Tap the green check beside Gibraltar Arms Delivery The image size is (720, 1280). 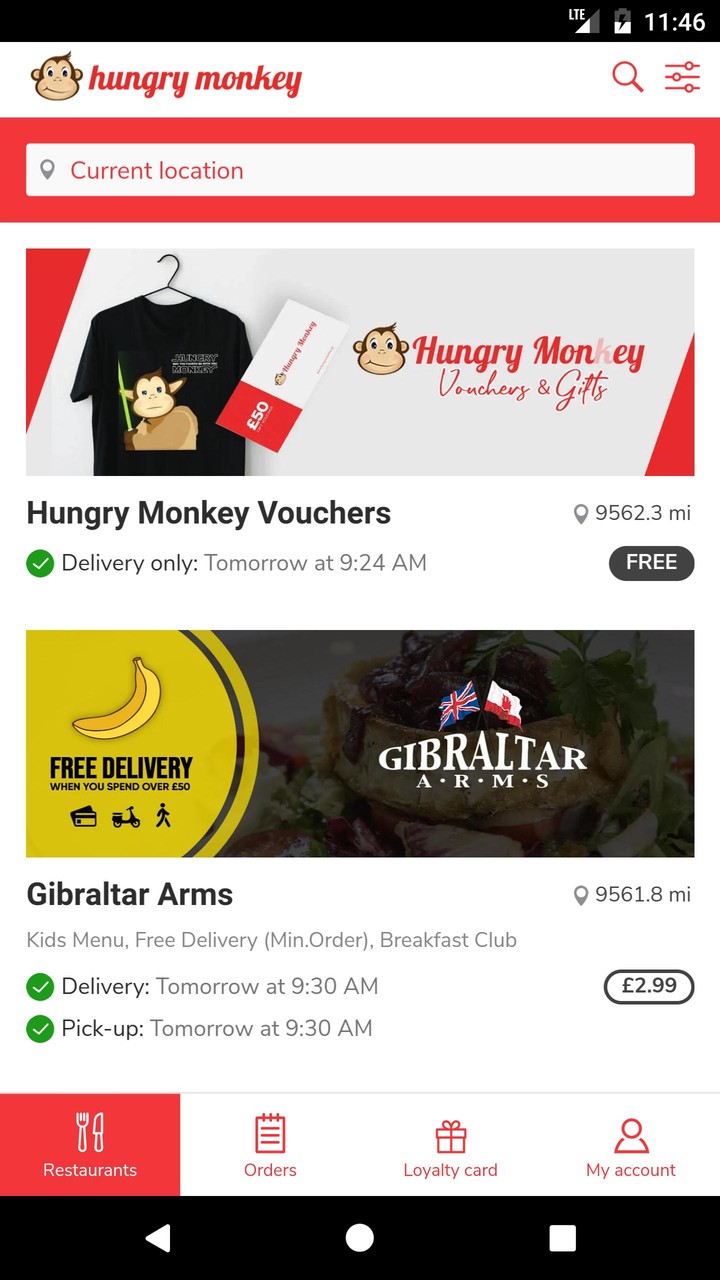(40, 986)
